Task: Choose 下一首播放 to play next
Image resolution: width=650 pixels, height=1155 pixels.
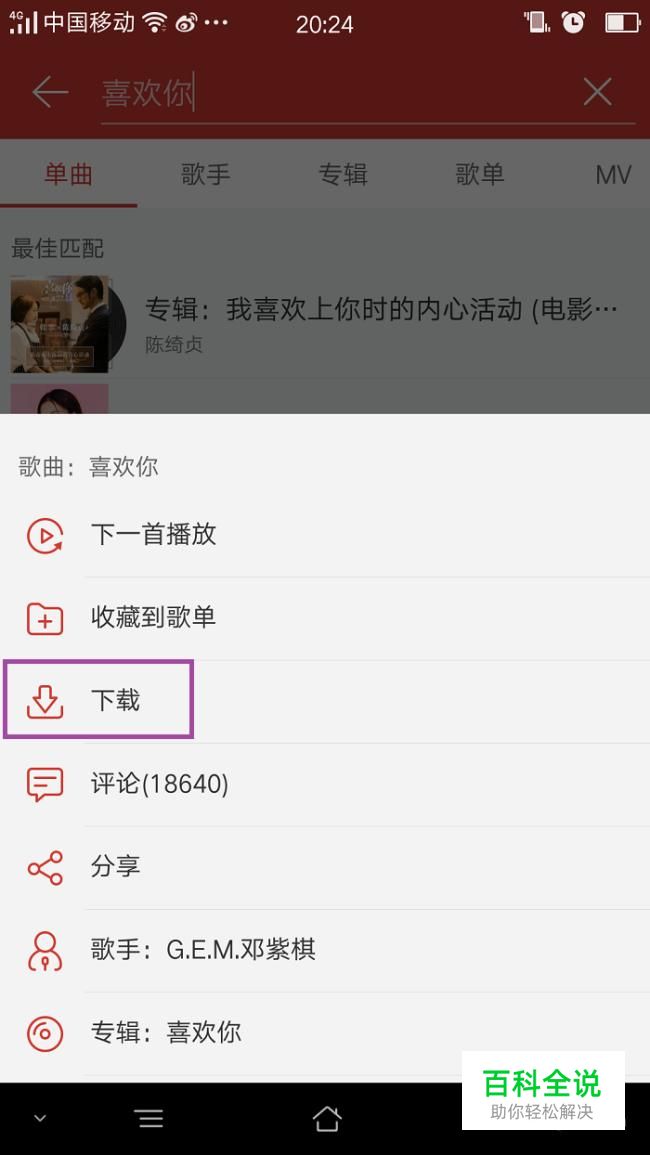Action: 325,536
